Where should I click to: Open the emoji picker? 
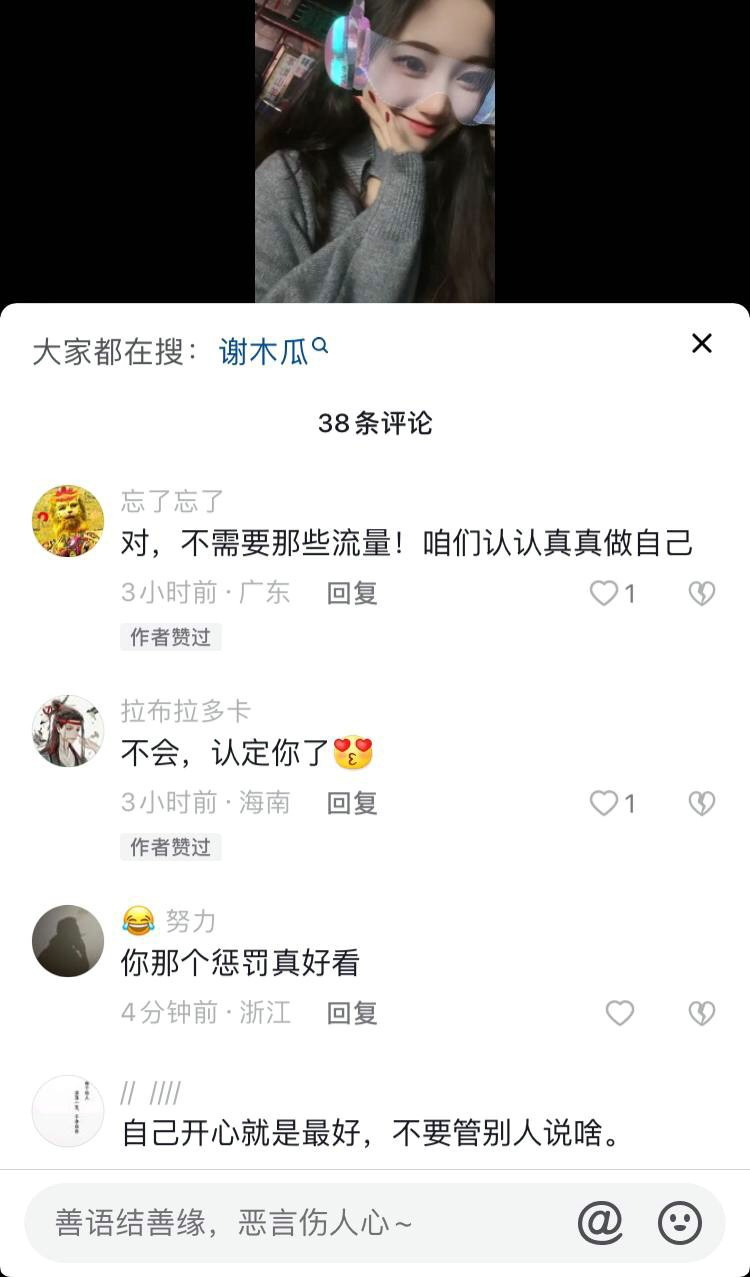pos(680,1223)
